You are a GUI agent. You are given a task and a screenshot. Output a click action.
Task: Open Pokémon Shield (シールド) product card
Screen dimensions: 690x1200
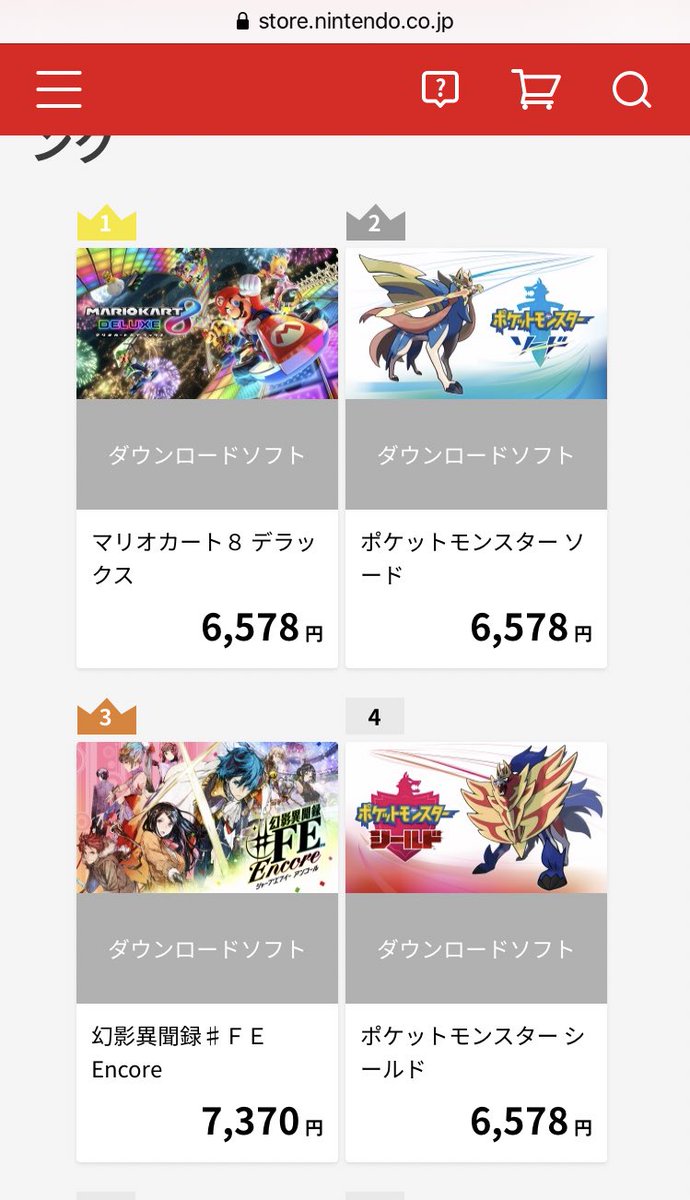pyautogui.click(x=476, y=950)
